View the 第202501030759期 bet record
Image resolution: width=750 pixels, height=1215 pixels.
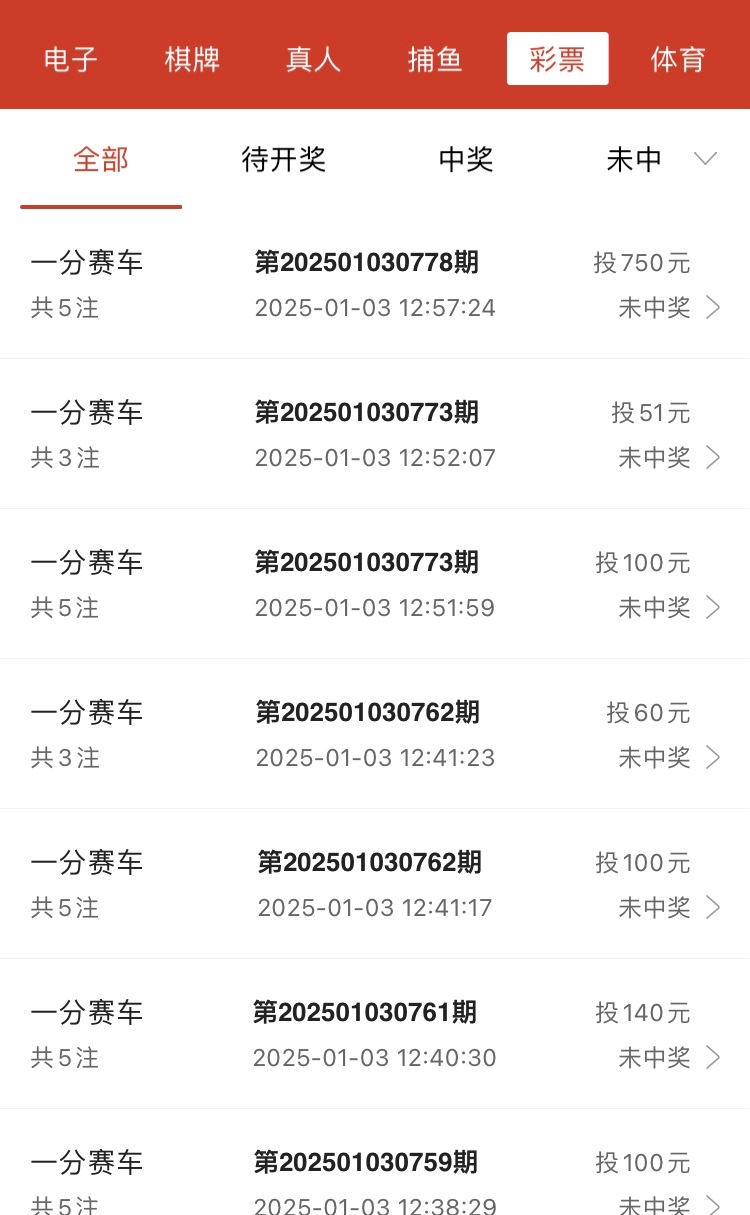point(375,1180)
